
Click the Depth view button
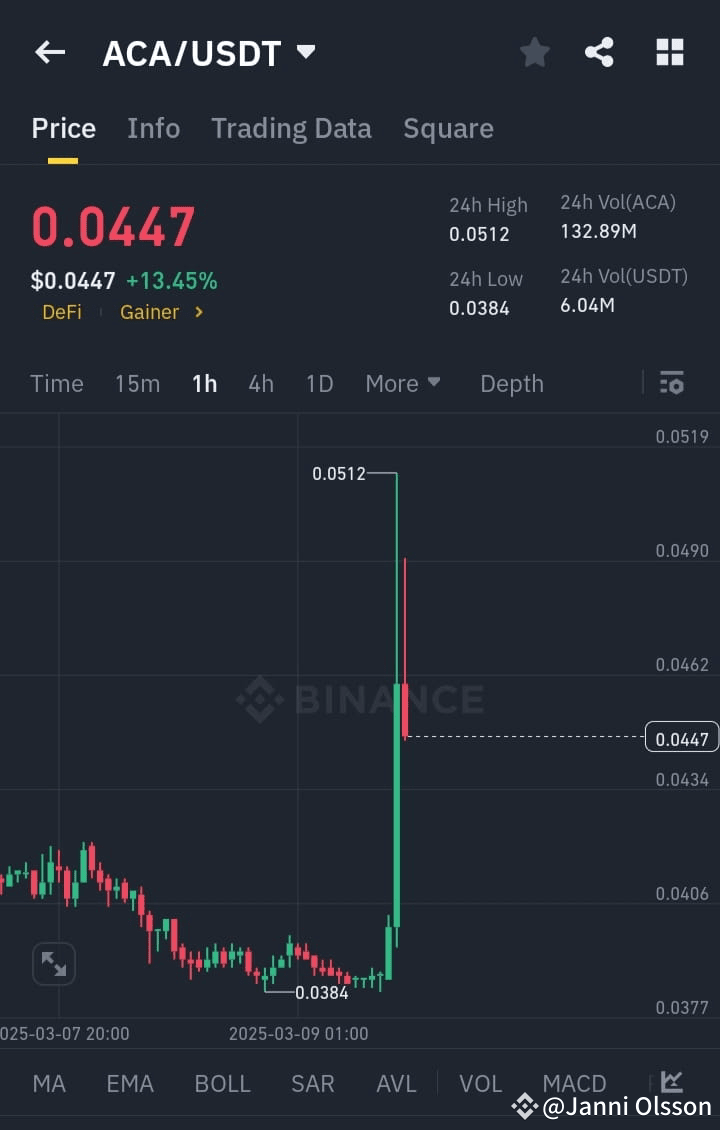(x=511, y=383)
